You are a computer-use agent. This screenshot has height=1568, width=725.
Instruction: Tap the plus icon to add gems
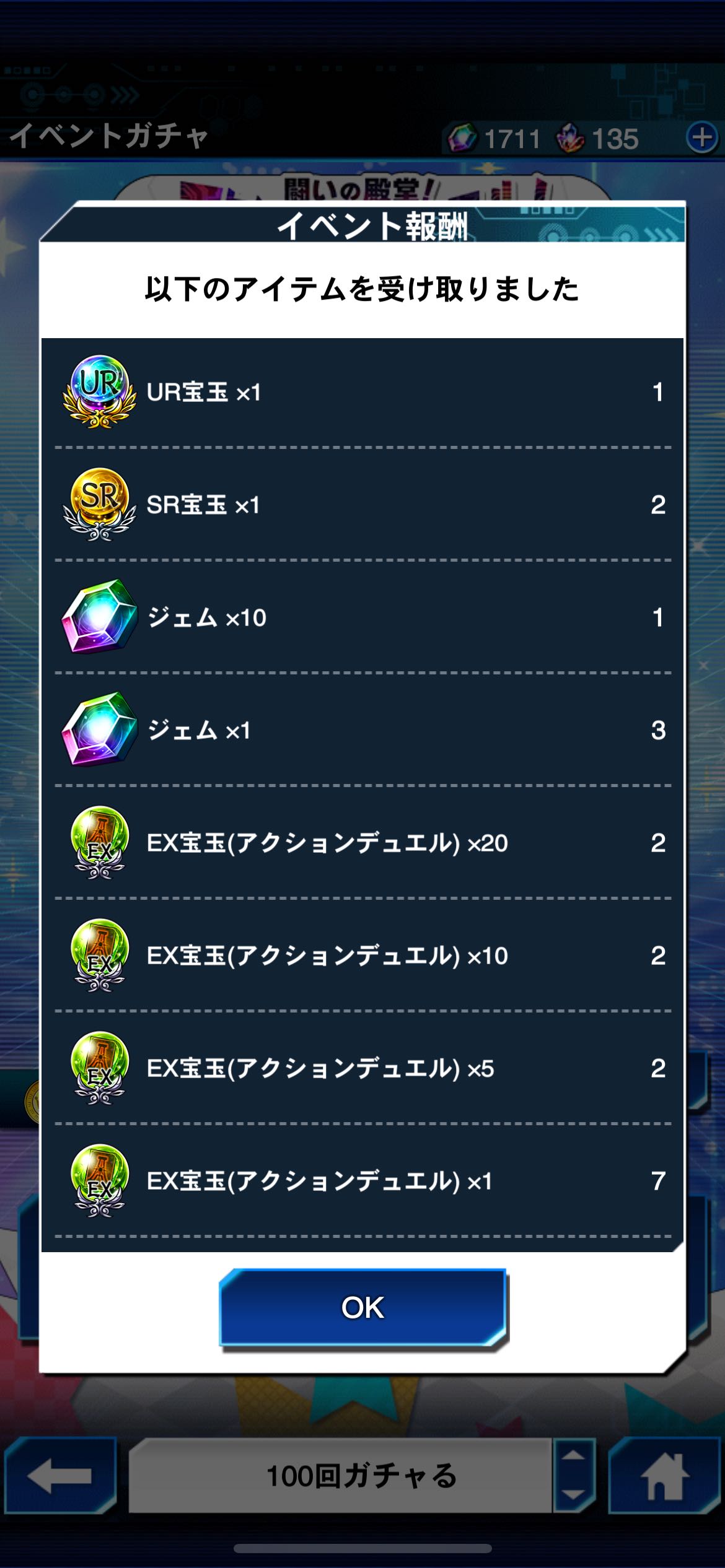click(x=701, y=137)
